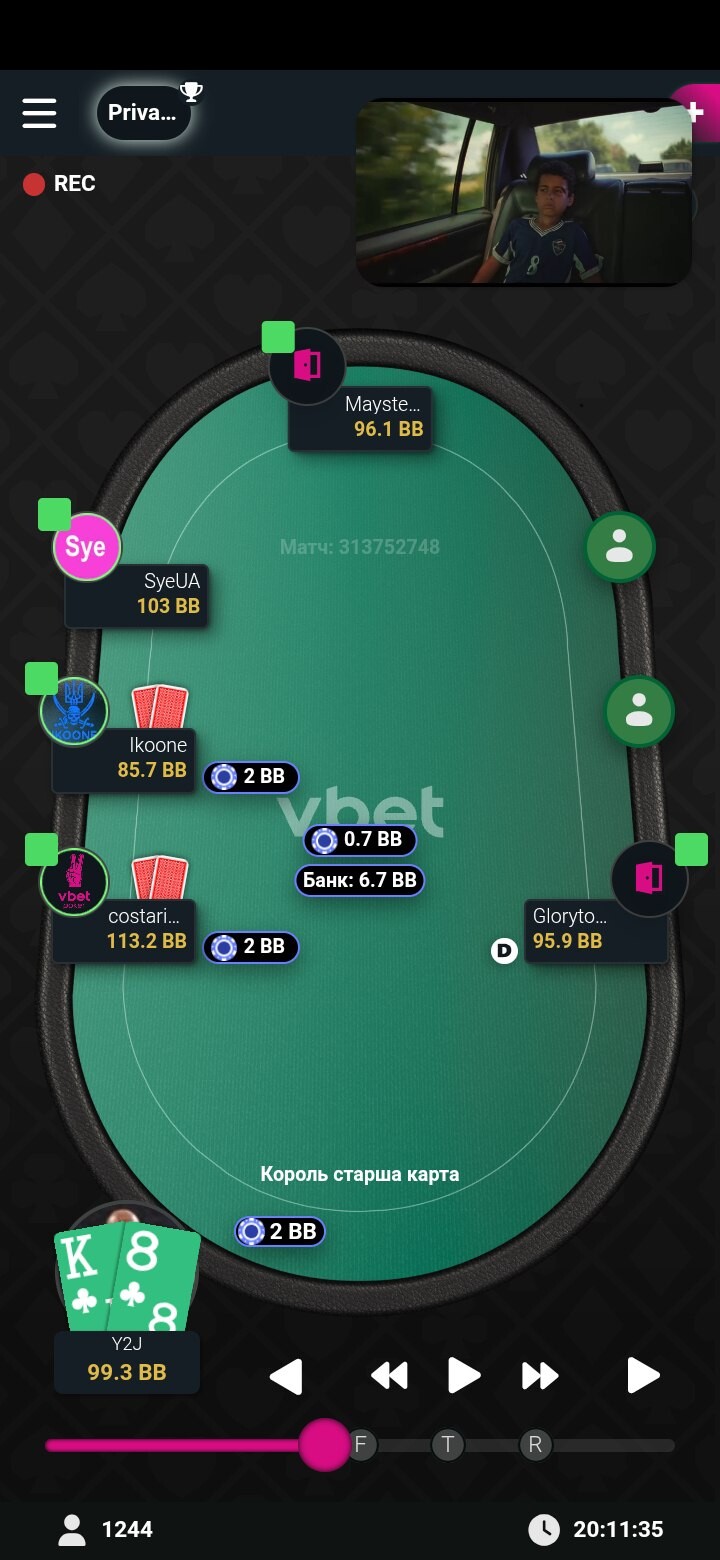View SyeUA's player profile

[x=87, y=547]
